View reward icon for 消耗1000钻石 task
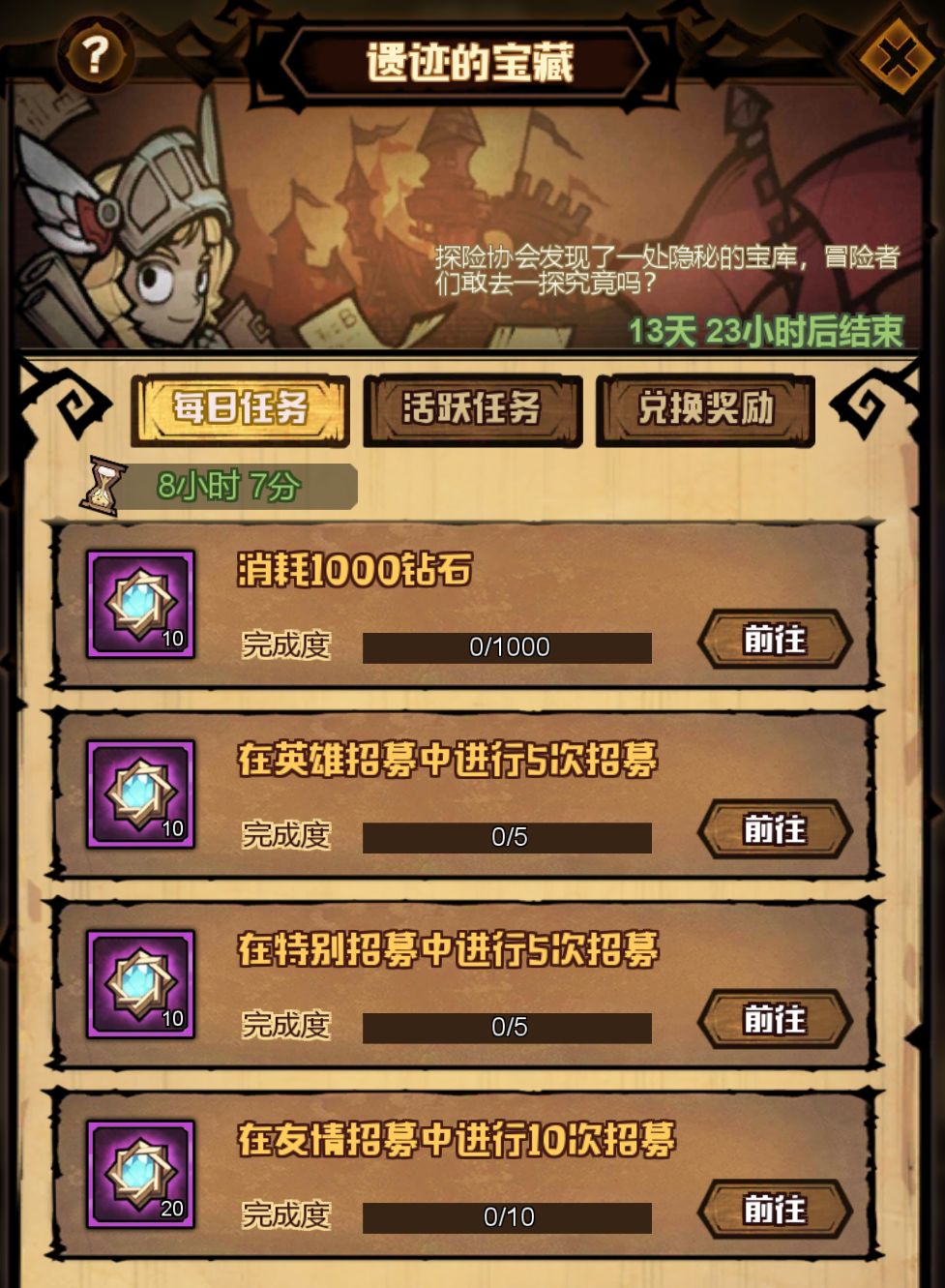Image resolution: width=945 pixels, height=1288 pixels. coord(141,605)
